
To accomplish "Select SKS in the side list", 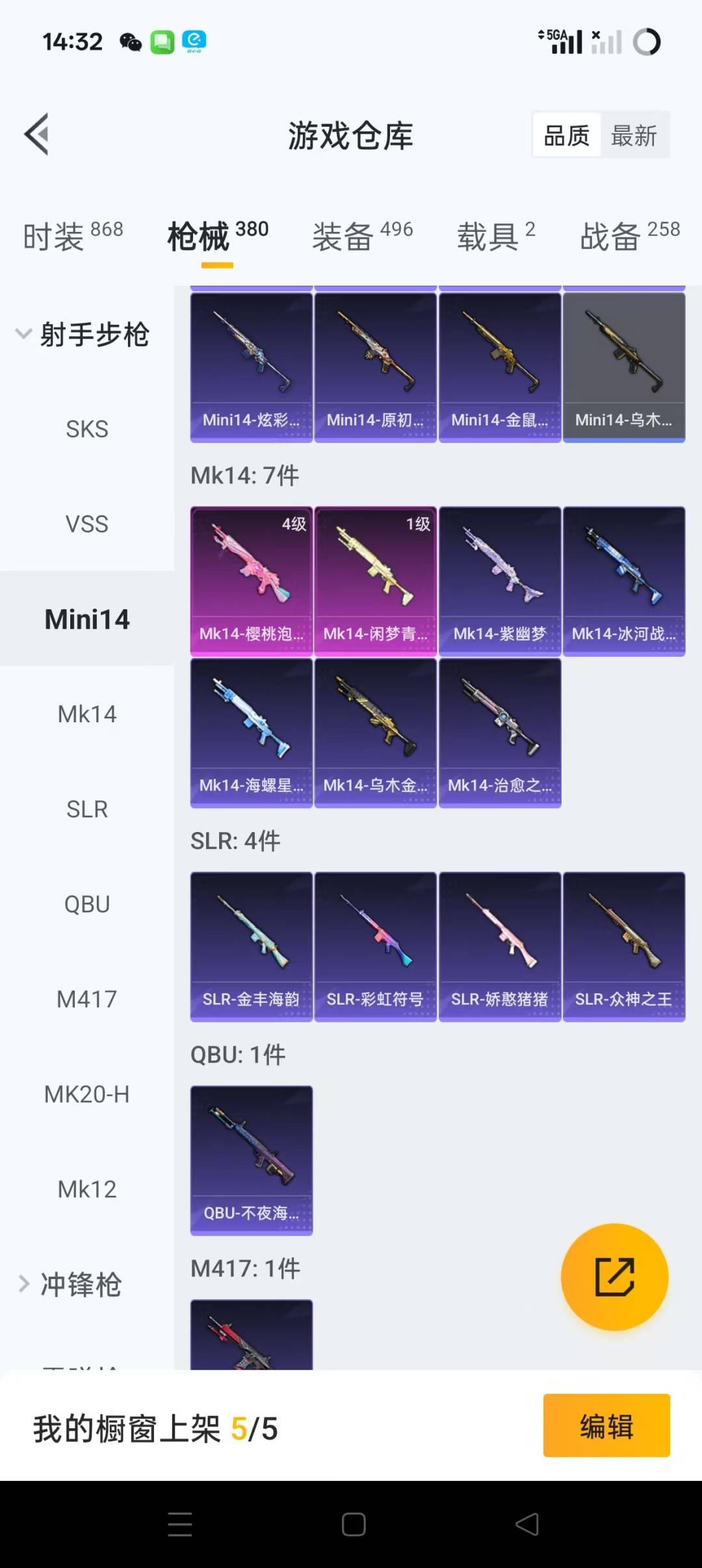I will point(87,429).
